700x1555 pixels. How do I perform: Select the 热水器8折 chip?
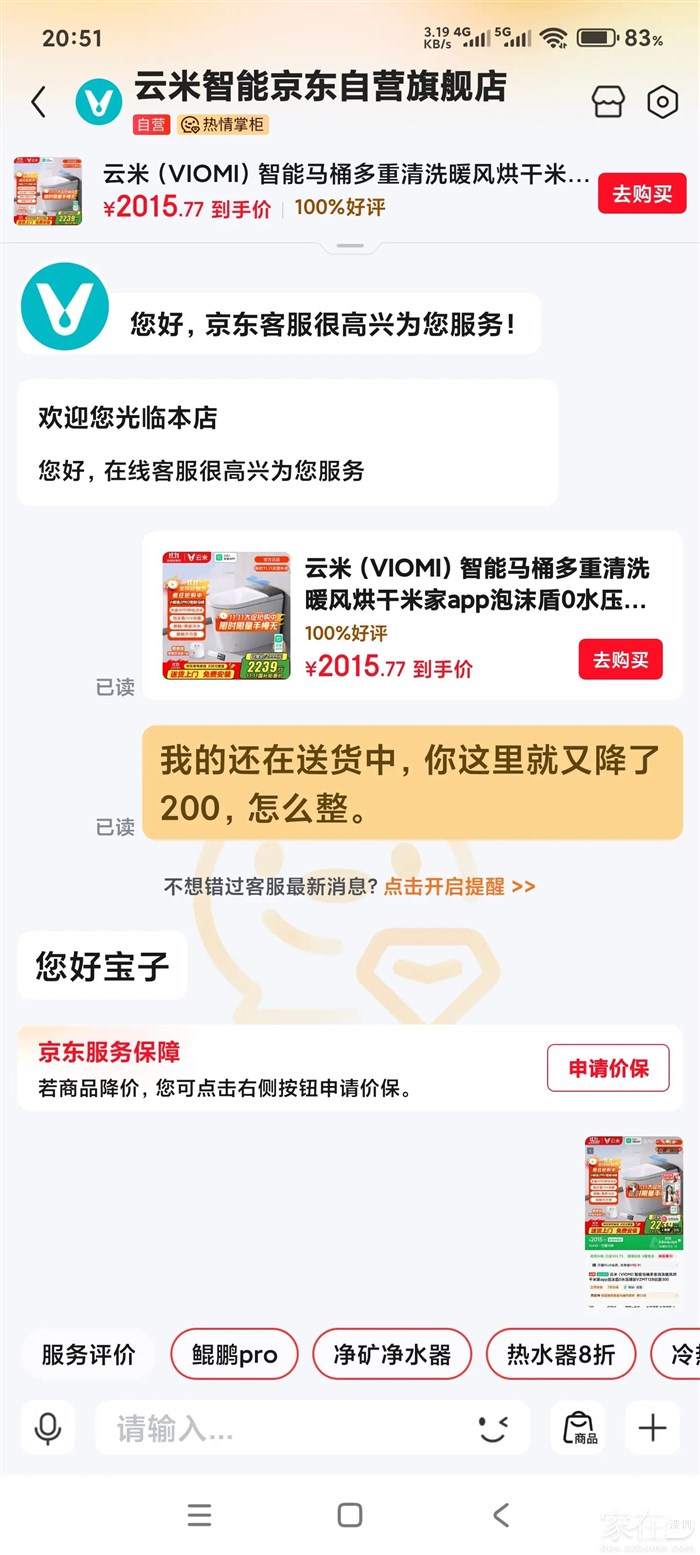tap(560, 1355)
